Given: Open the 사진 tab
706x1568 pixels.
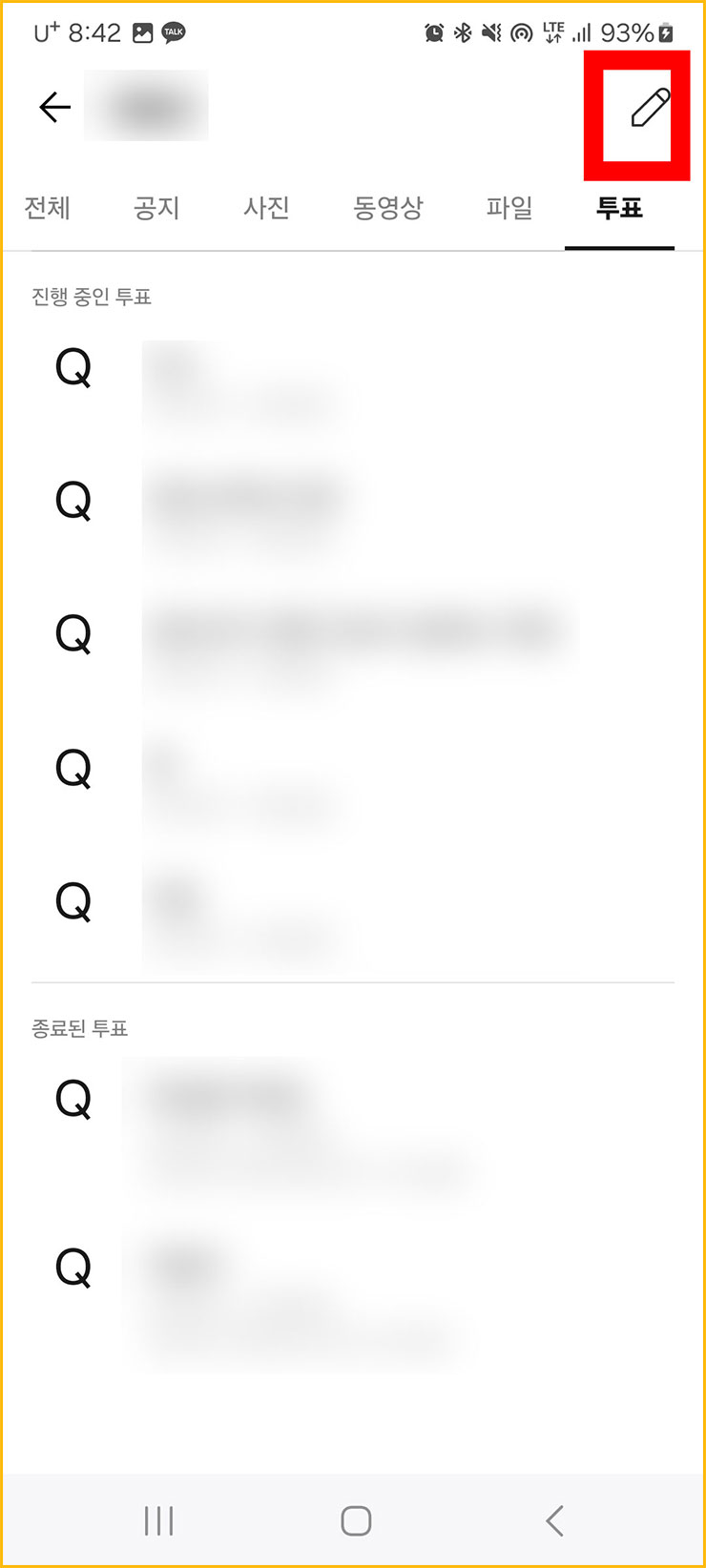Looking at the screenshot, I should [x=266, y=209].
